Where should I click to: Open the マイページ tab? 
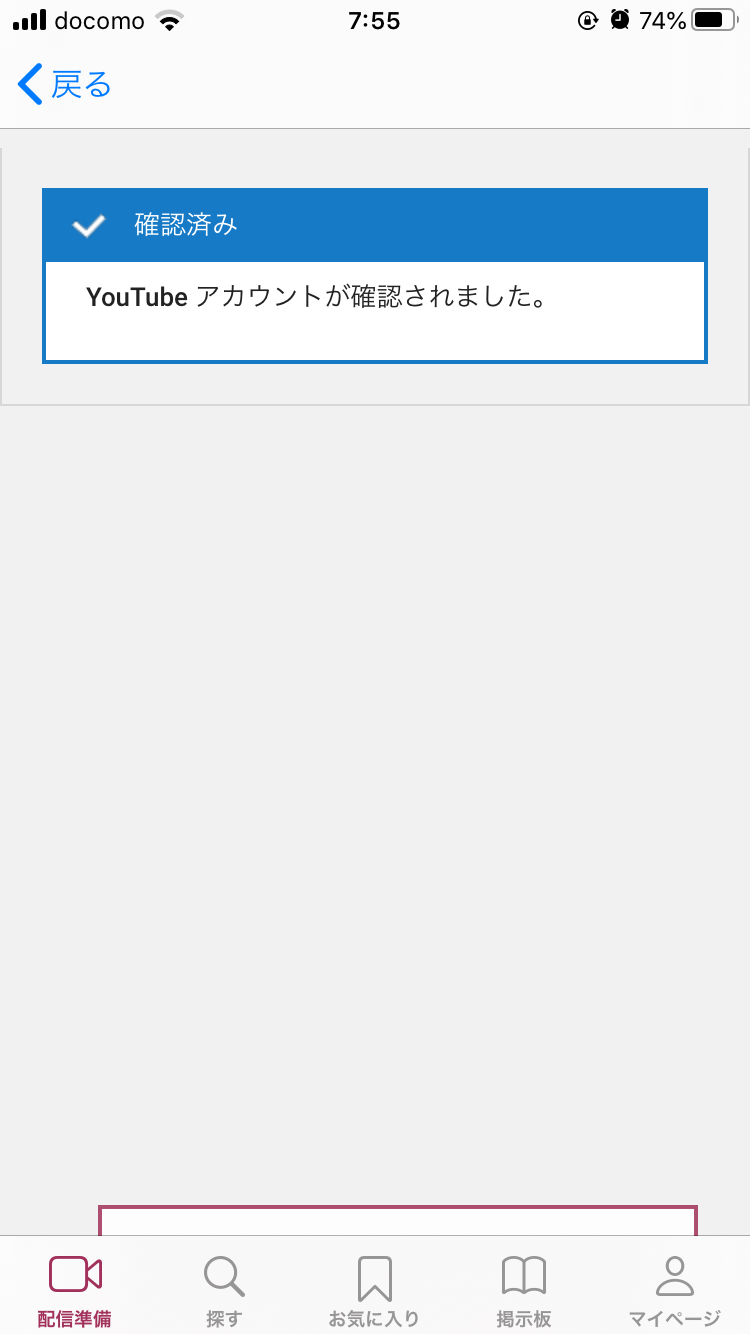(674, 1289)
